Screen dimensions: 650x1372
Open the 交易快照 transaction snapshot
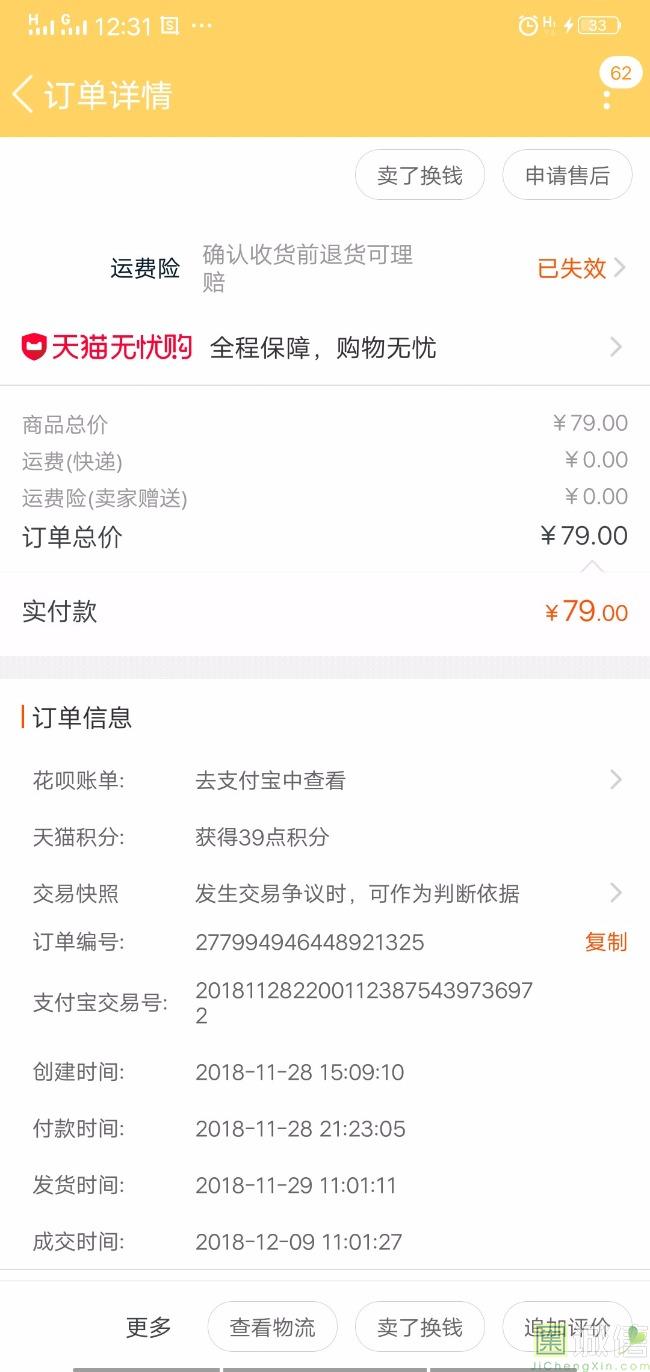(325, 893)
